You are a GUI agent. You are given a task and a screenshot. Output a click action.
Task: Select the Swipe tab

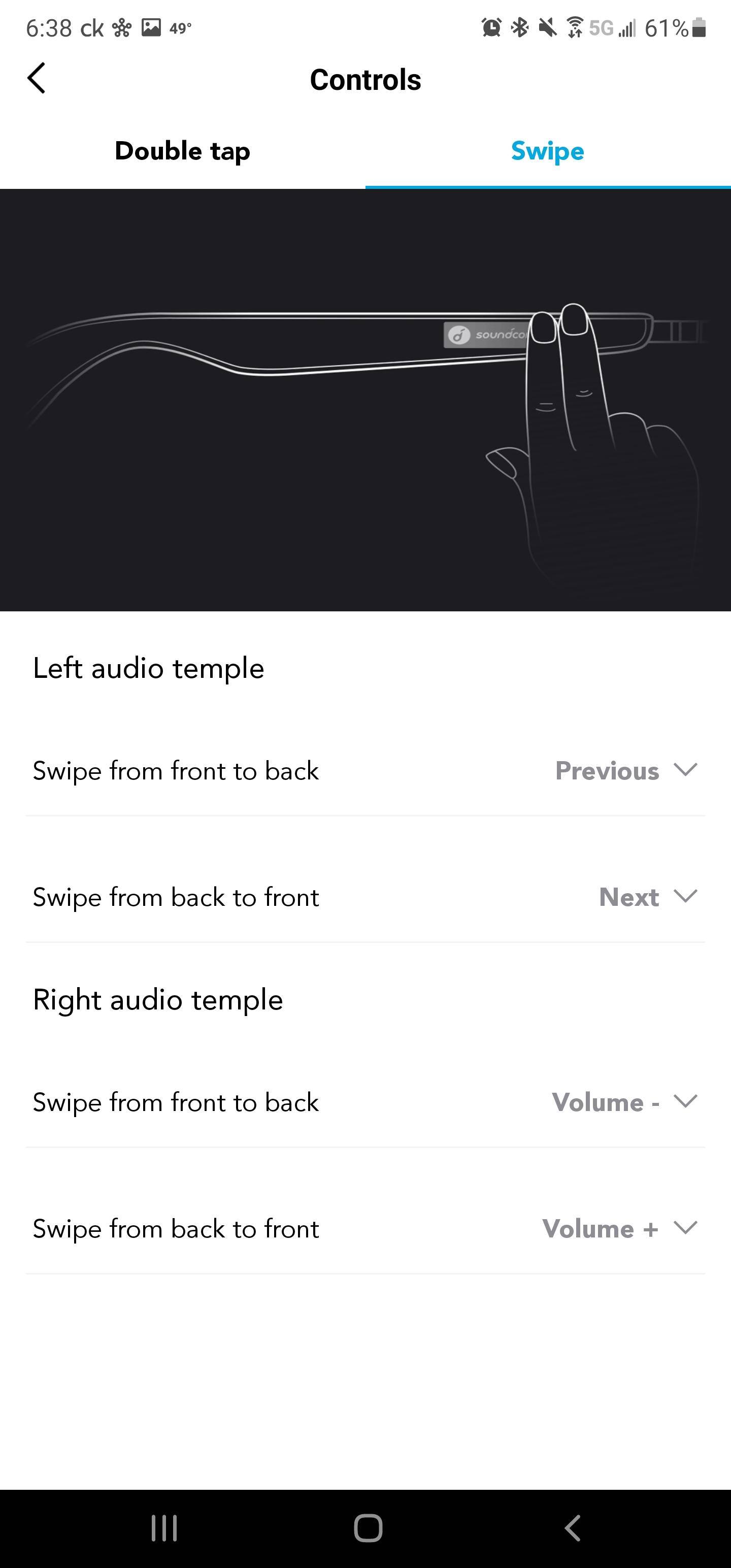[547, 151]
